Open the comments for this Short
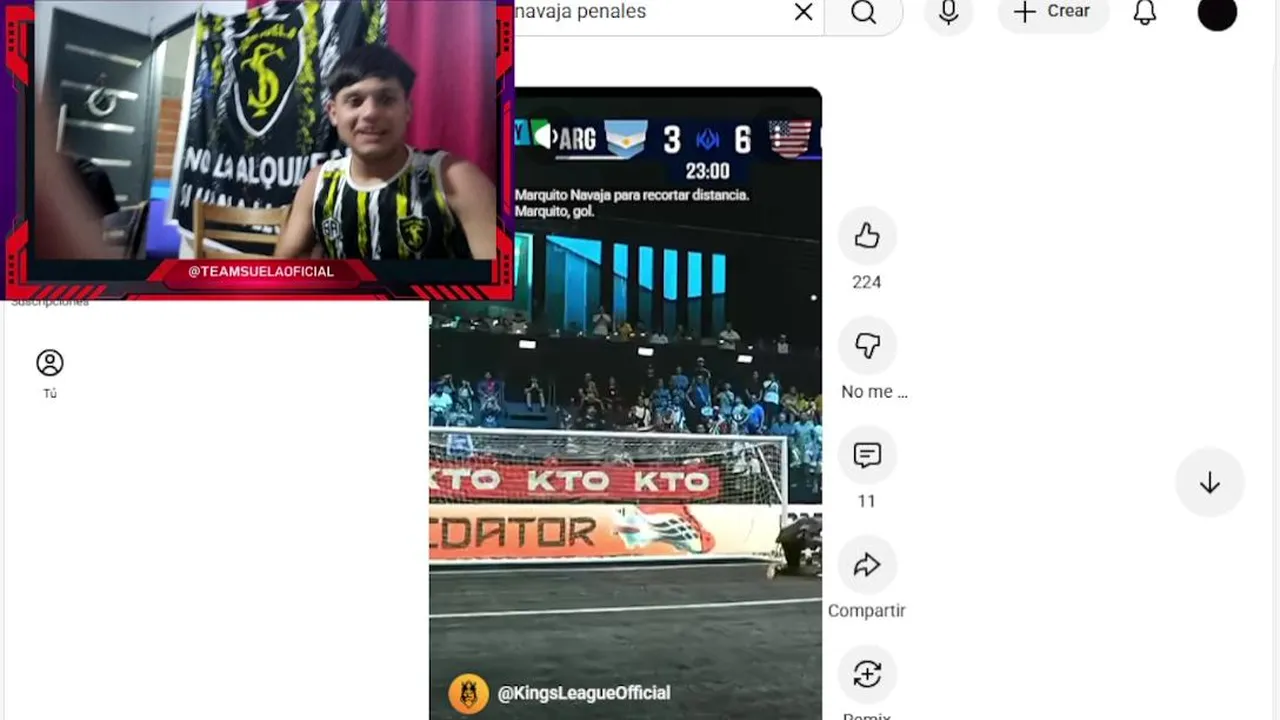 pyautogui.click(x=866, y=456)
